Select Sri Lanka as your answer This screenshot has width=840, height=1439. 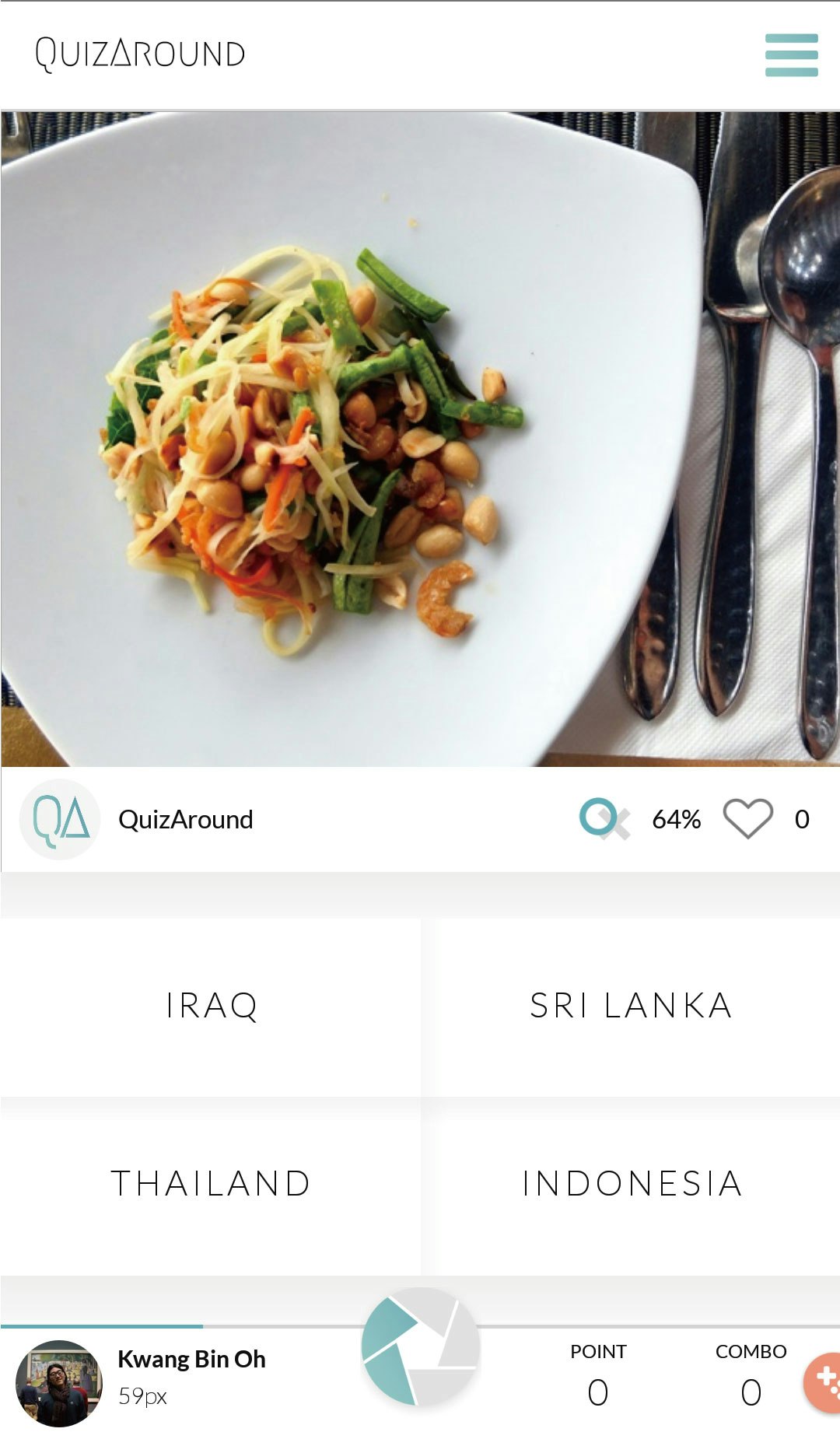pyautogui.click(x=630, y=1005)
